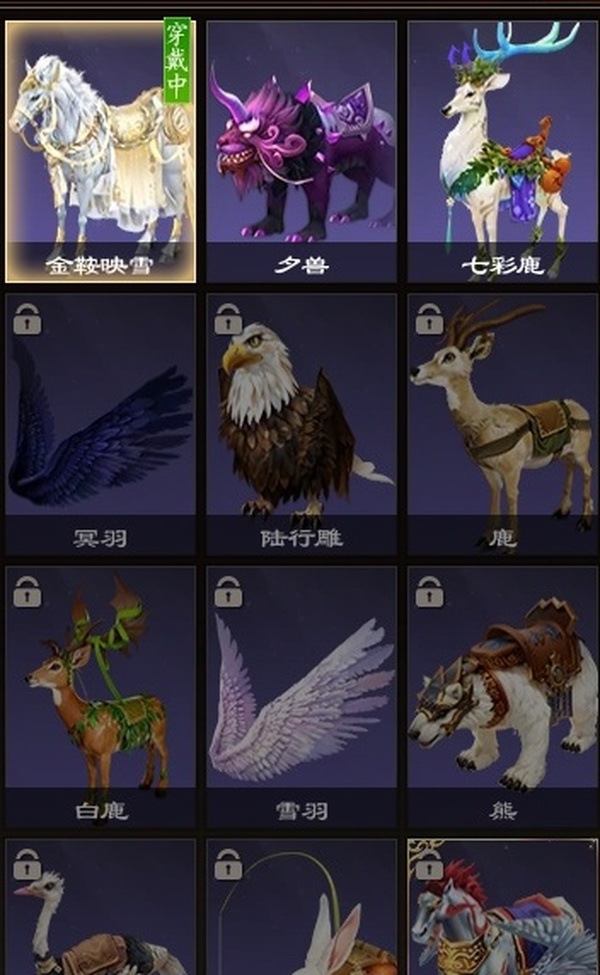Tap the locked ostrich mount tile

coord(101,908)
